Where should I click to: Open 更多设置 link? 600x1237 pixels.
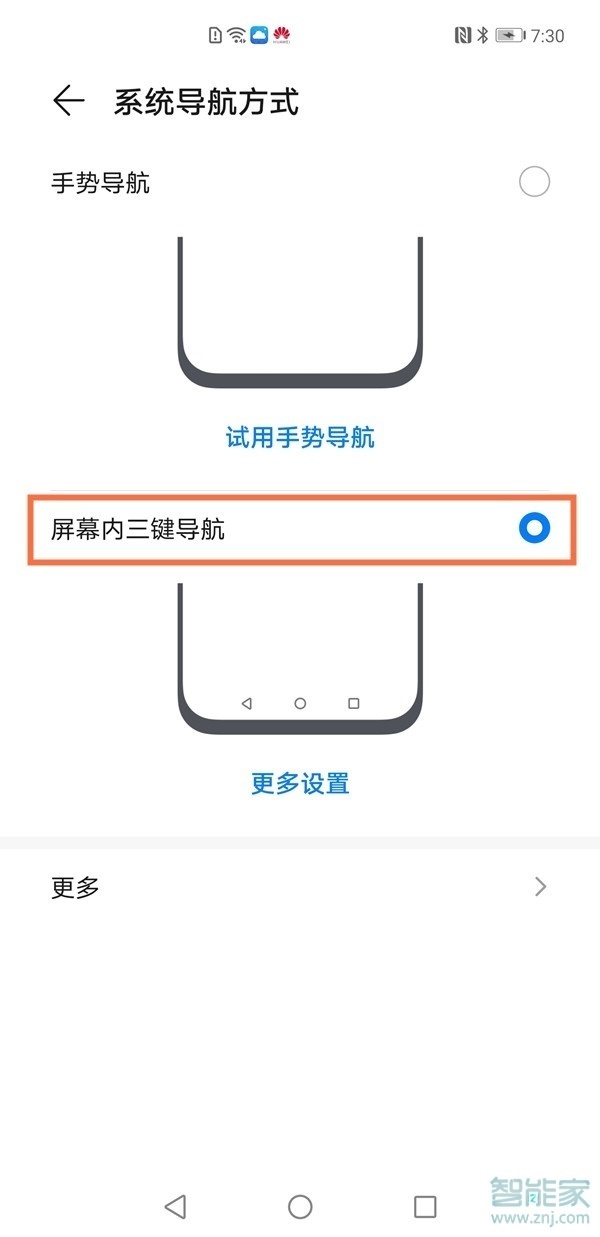coord(300,783)
